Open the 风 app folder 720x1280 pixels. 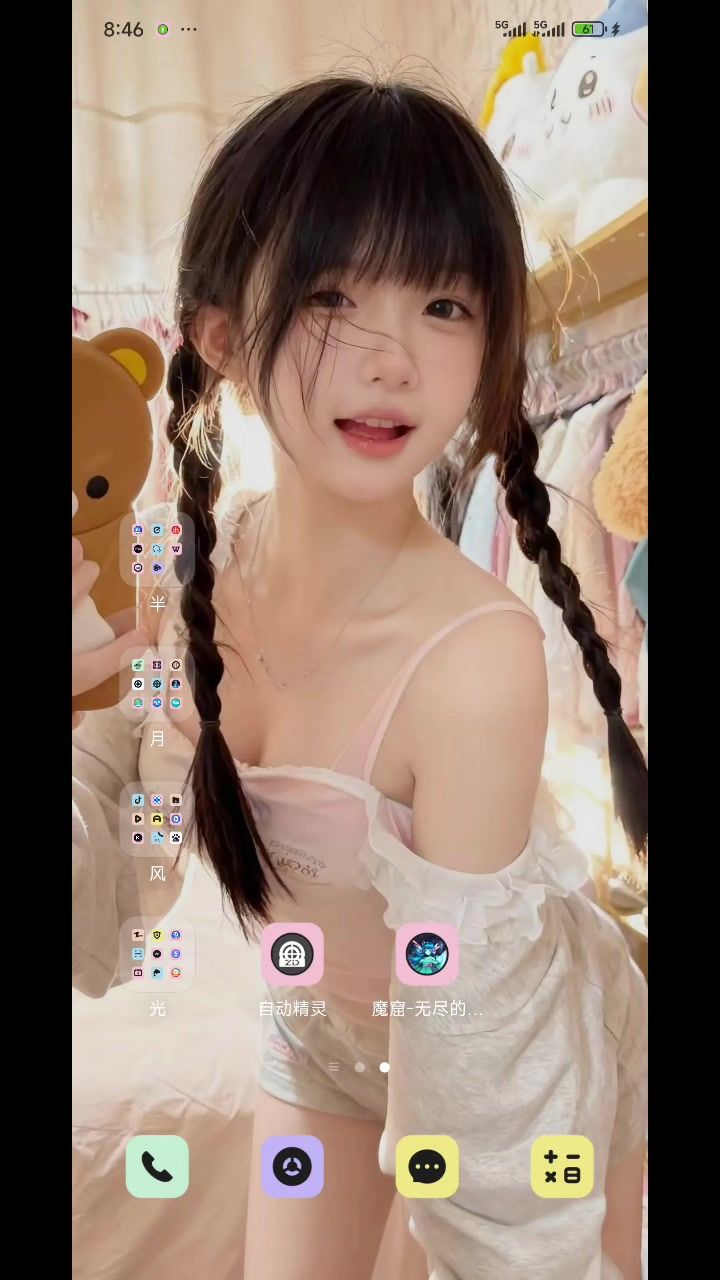pos(157,819)
